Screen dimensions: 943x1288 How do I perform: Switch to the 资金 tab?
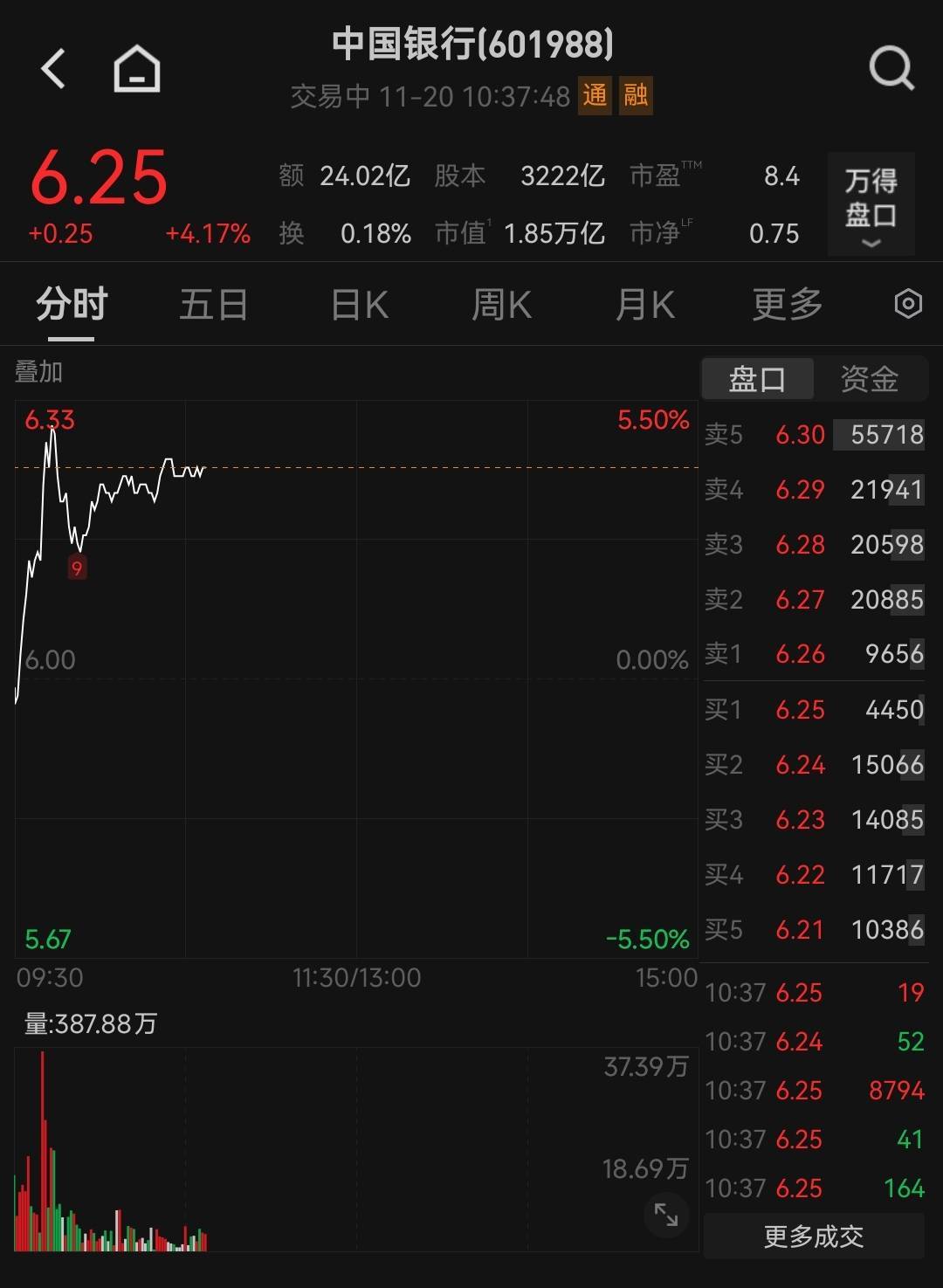(869, 379)
